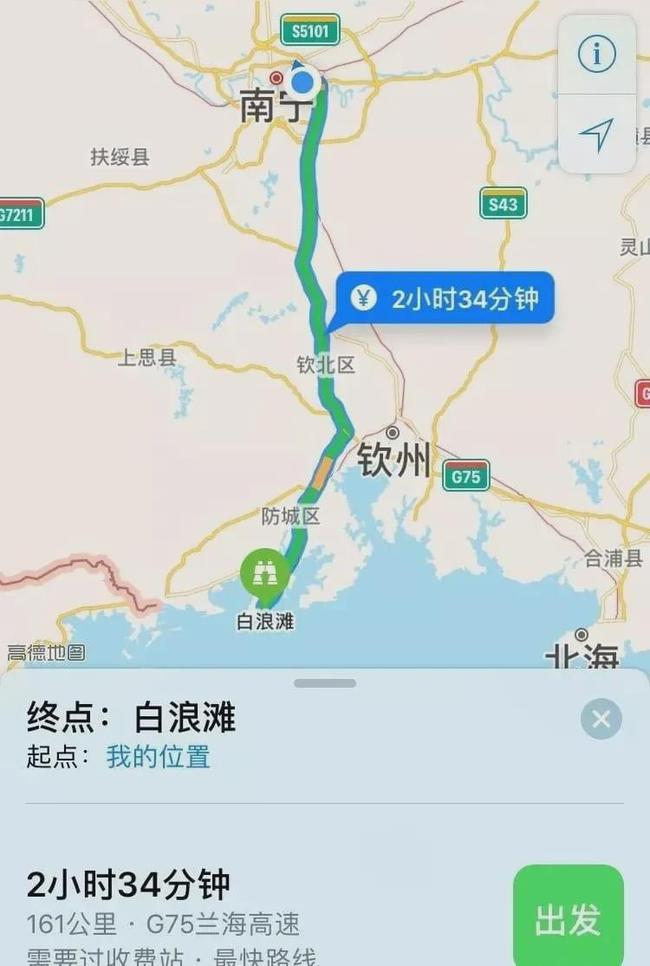Change starting point 我的位置
The width and height of the screenshot is (650, 966).
point(158,757)
